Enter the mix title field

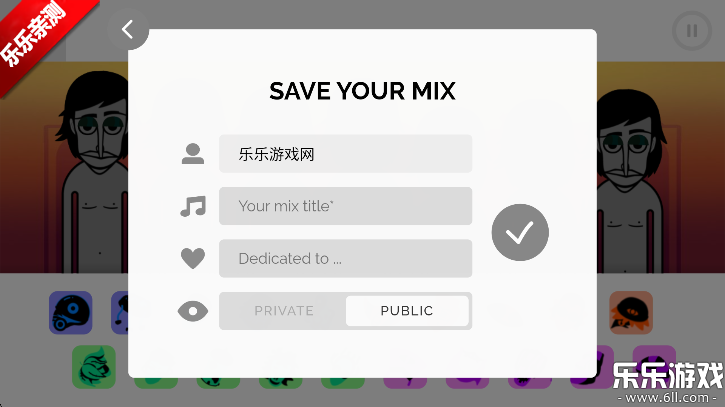click(345, 206)
